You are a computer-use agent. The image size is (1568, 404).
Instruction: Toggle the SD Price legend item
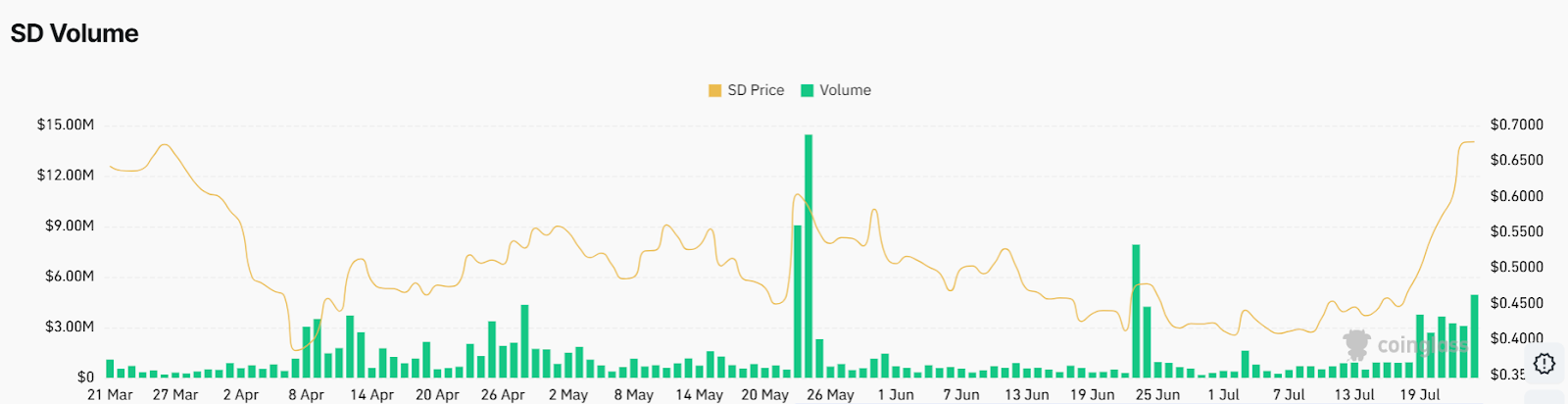click(746, 90)
